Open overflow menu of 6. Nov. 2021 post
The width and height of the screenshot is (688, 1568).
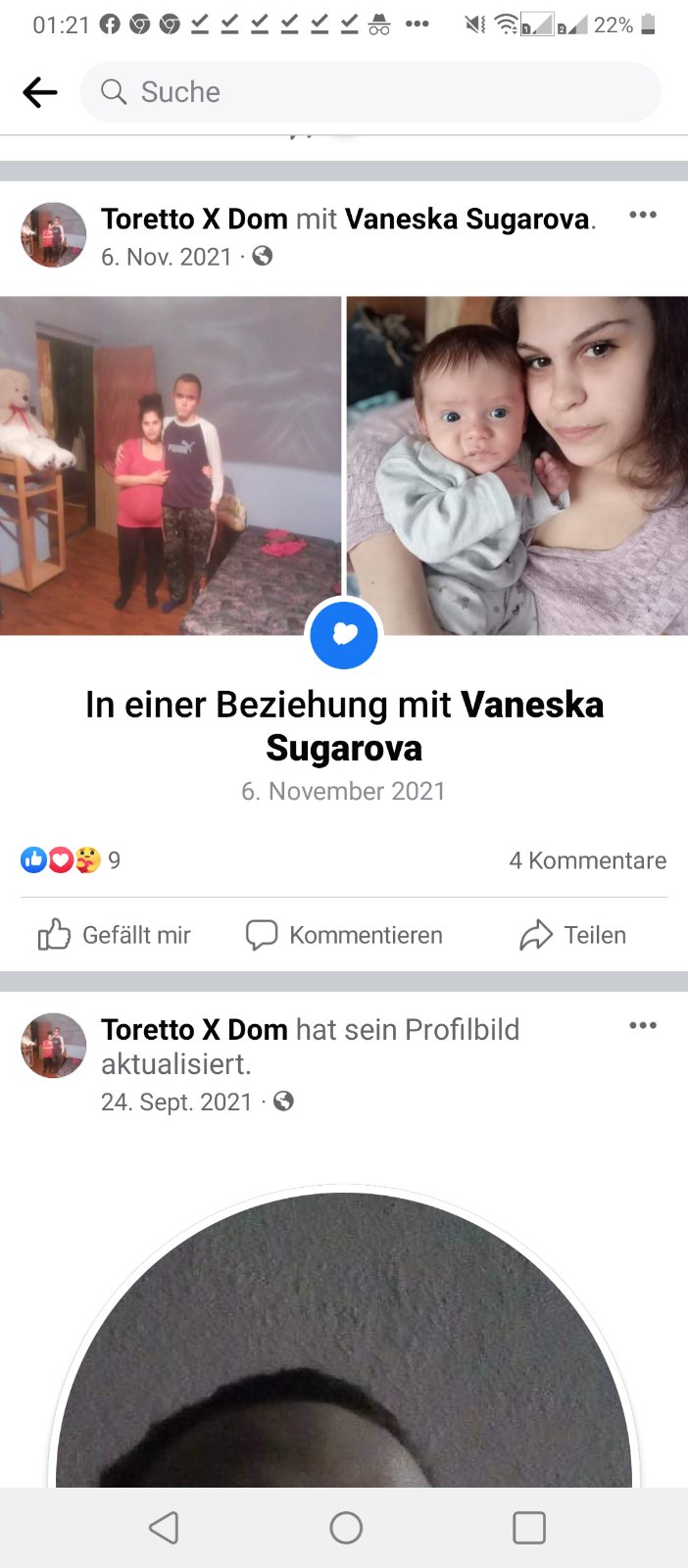(642, 216)
